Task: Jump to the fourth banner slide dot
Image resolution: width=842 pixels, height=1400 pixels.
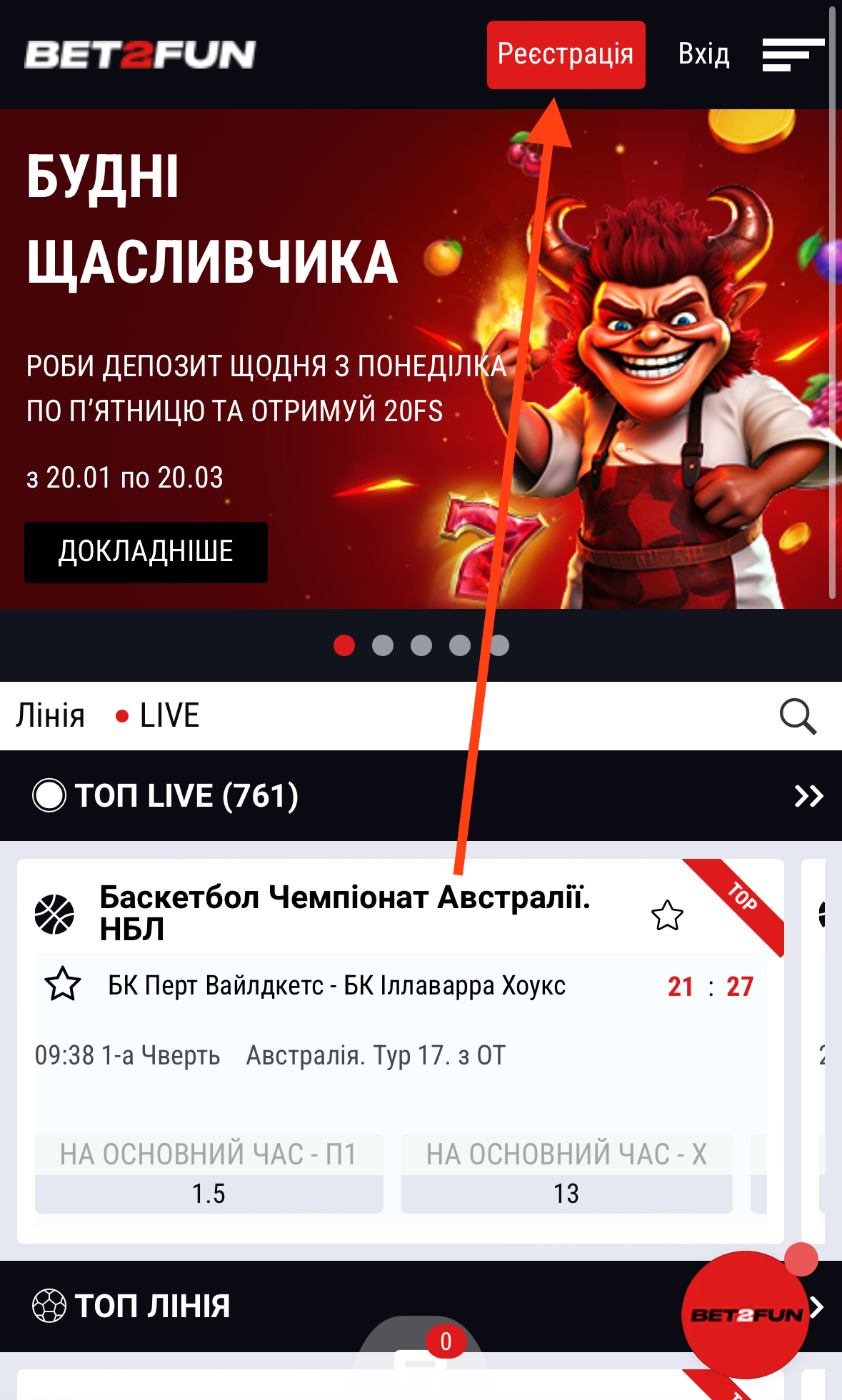Action: click(460, 645)
